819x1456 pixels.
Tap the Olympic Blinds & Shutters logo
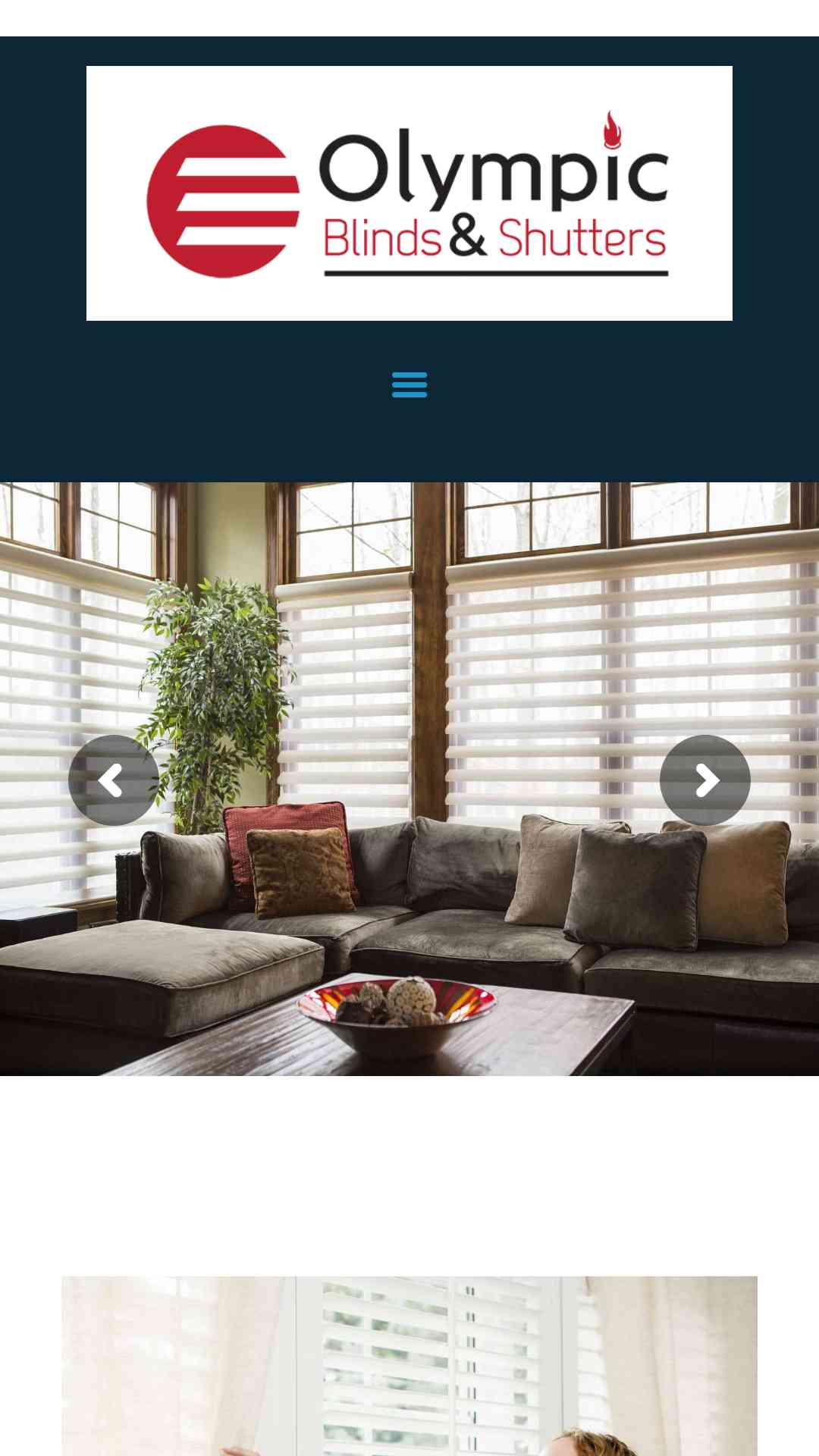coord(409,193)
